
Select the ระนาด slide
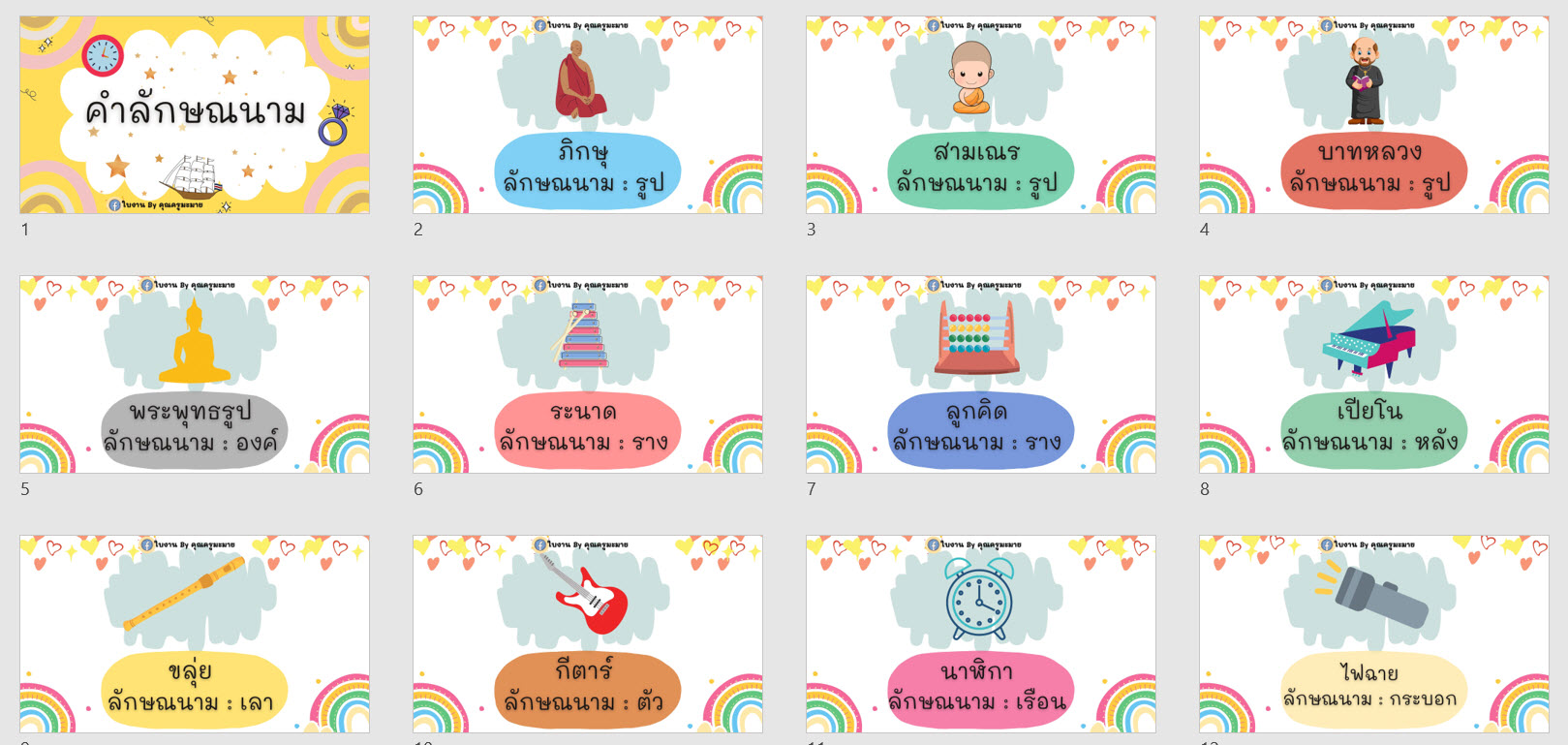[x=588, y=374]
